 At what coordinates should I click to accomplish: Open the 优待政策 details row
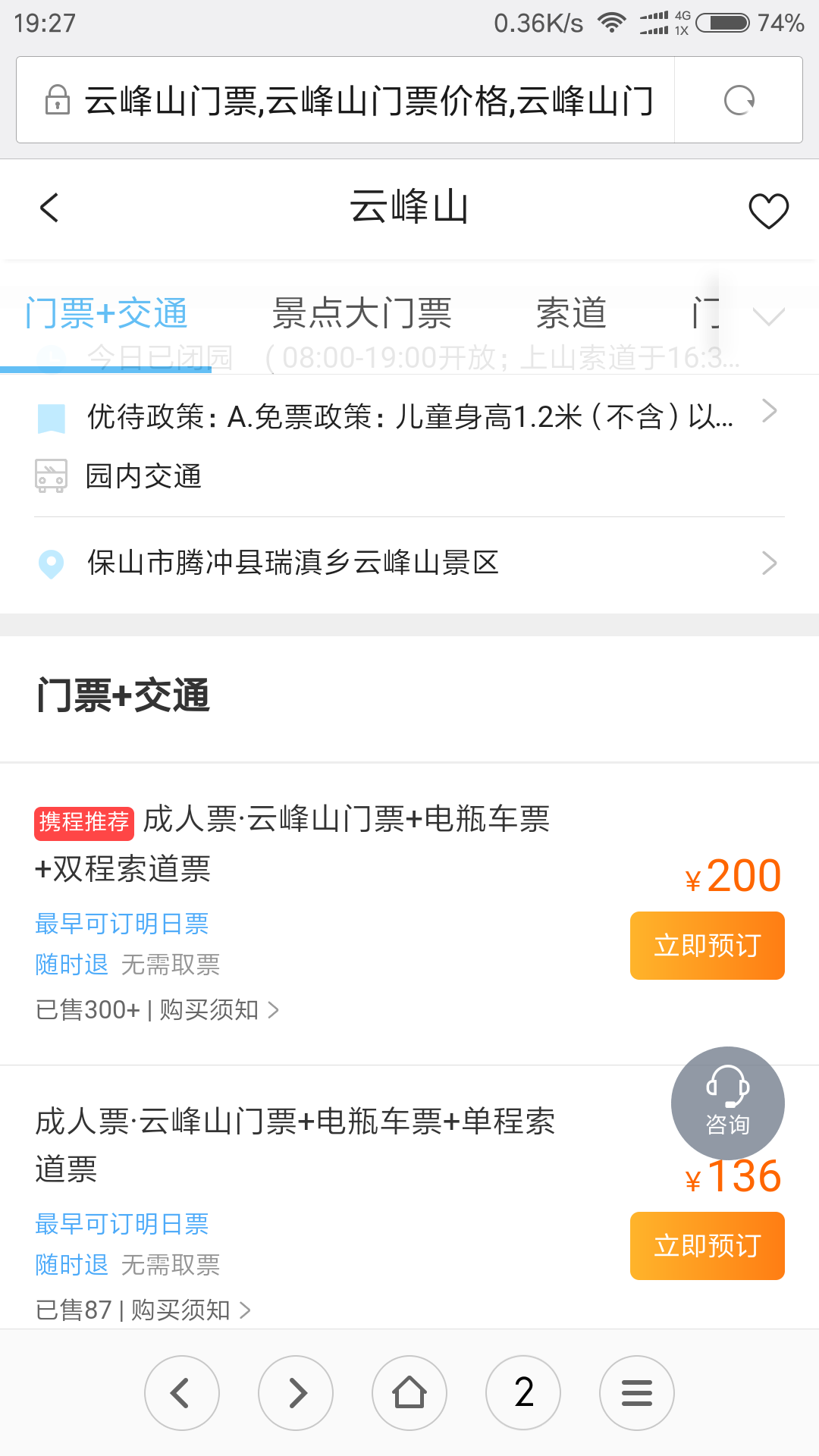tap(409, 416)
